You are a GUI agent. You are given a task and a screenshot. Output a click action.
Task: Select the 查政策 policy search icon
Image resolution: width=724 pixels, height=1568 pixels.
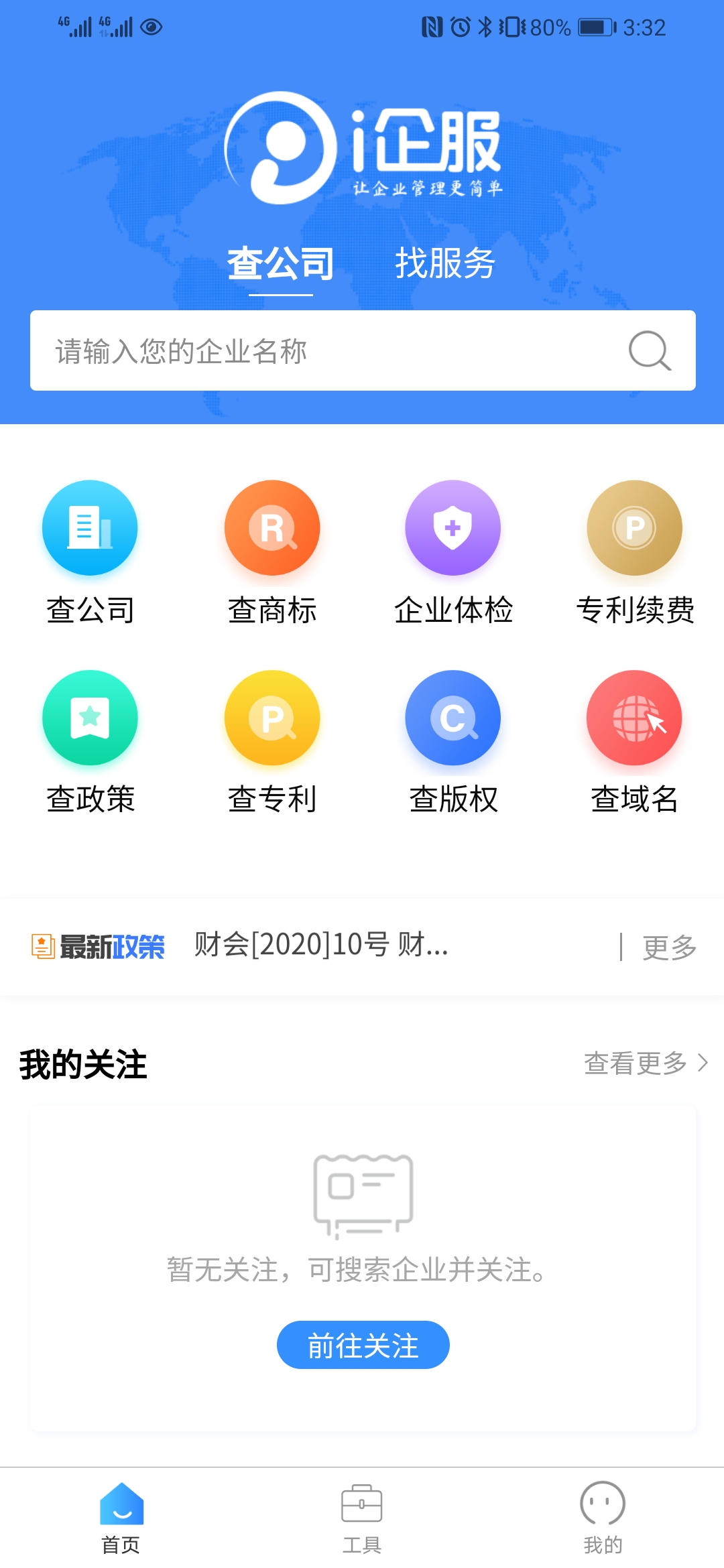point(89,718)
